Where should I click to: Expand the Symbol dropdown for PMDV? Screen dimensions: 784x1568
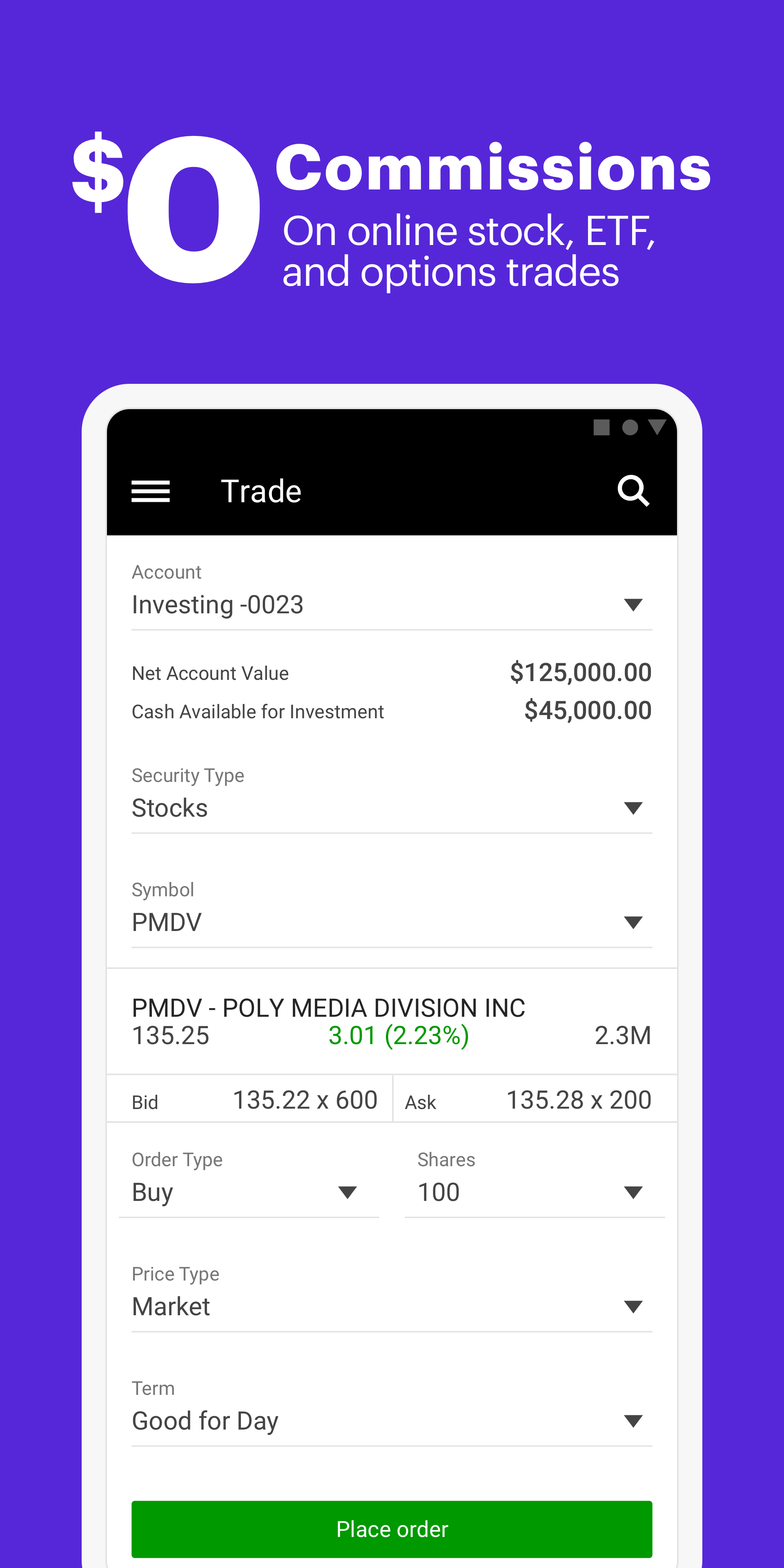pos(633,922)
